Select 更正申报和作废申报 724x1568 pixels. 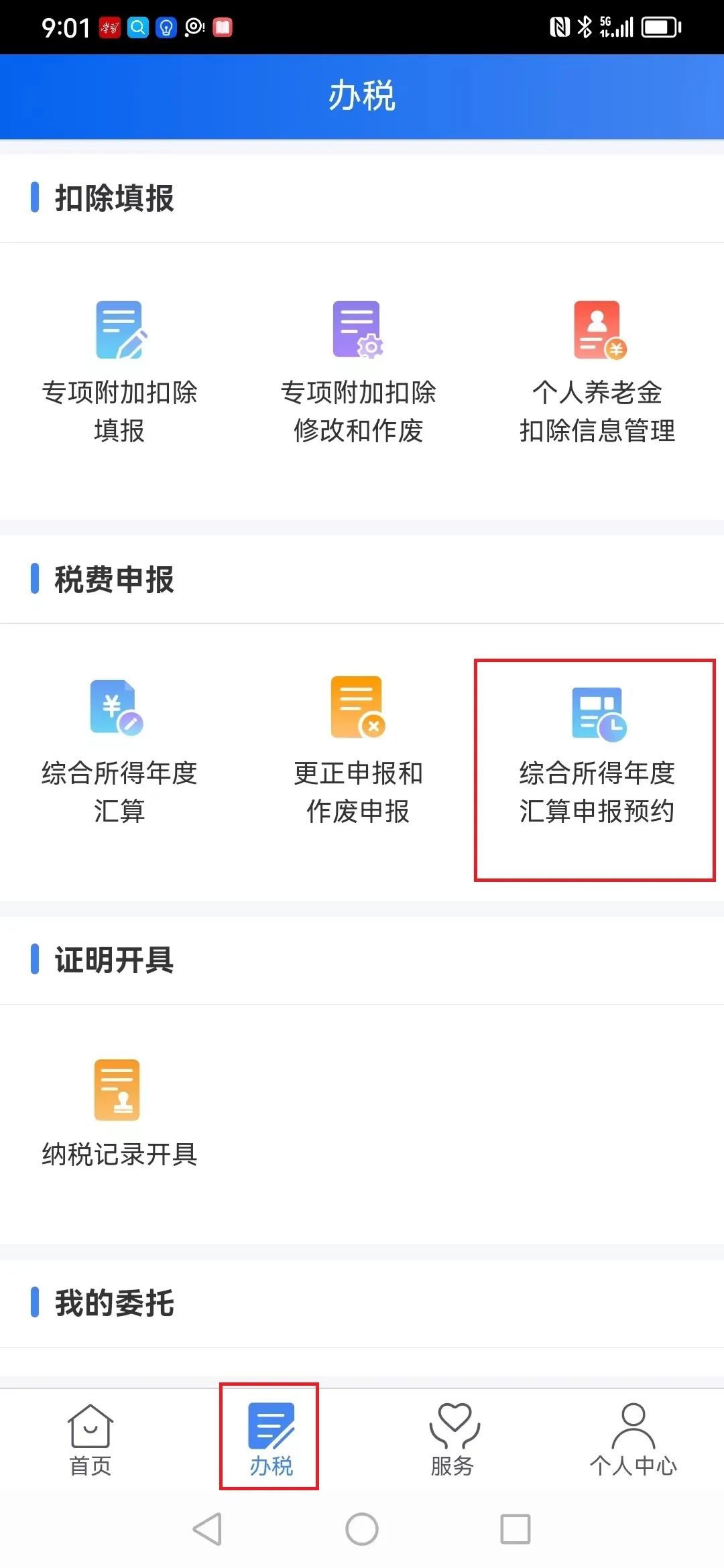[x=359, y=751]
